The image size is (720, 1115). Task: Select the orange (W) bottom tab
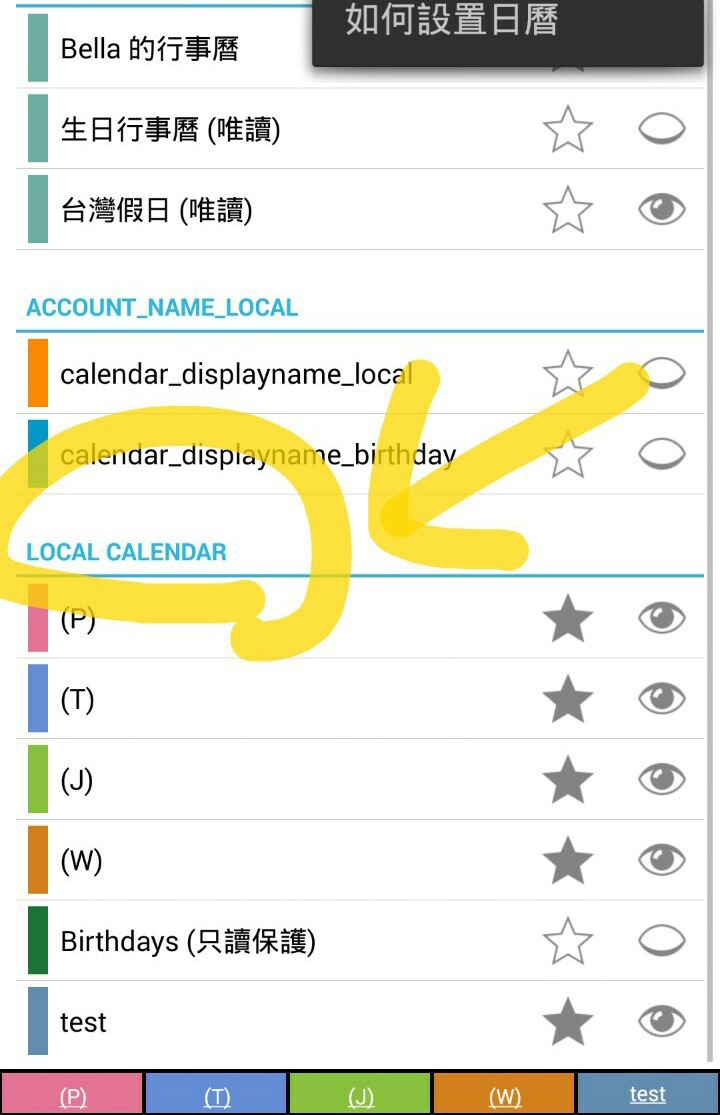[x=504, y=1094]
